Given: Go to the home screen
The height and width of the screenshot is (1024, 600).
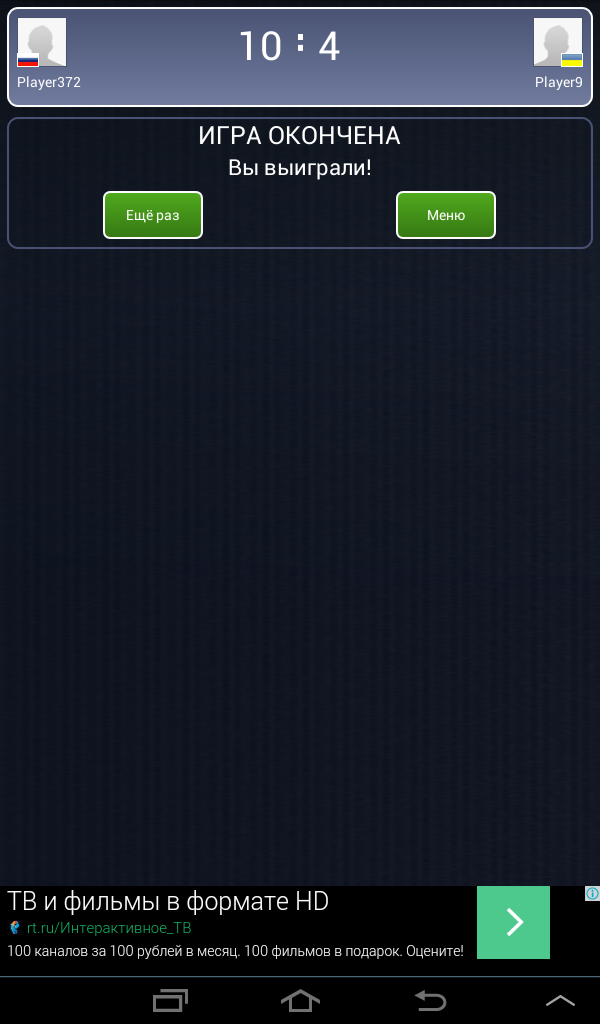Looking at the screenshot, I should [300, 1000].
